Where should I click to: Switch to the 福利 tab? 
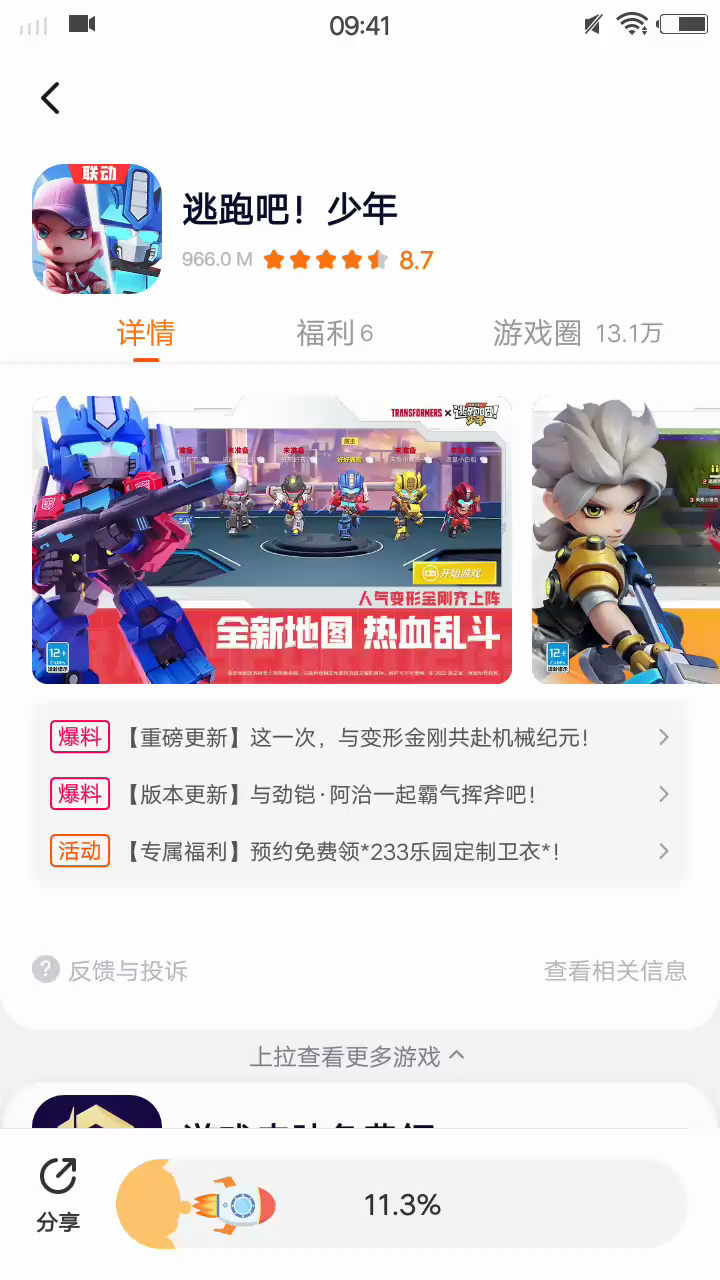(334, 333)
